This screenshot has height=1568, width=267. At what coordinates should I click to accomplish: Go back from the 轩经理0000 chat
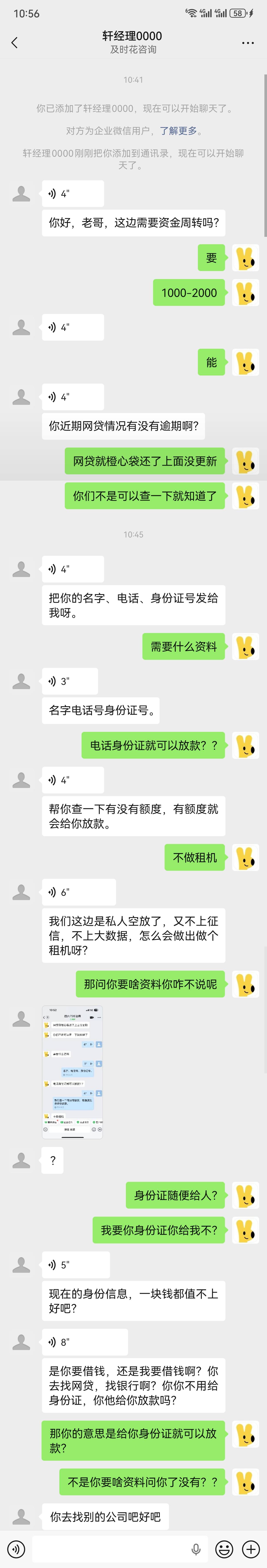[15, 43]
